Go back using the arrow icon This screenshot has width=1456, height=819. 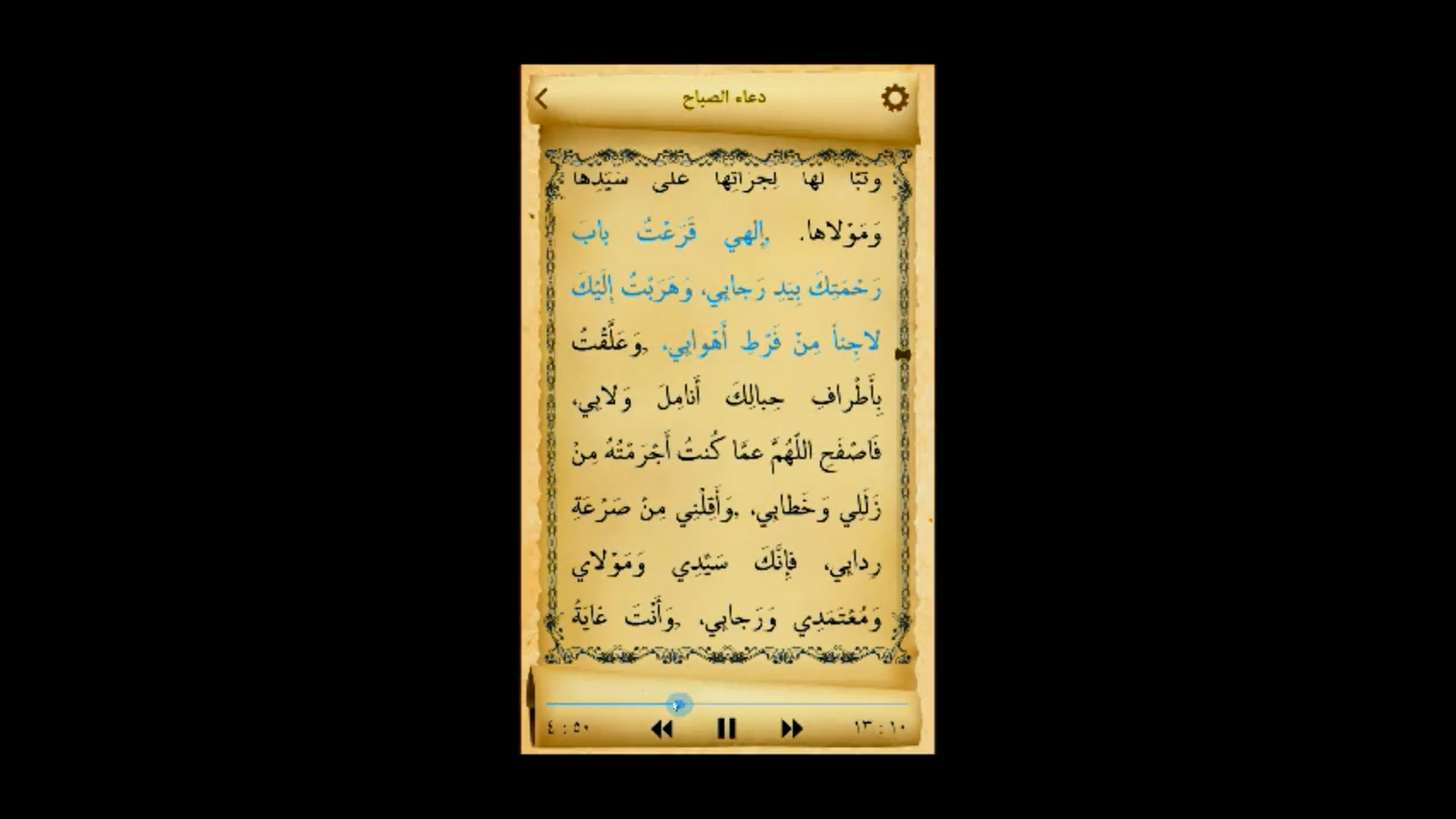click(542, 98)
